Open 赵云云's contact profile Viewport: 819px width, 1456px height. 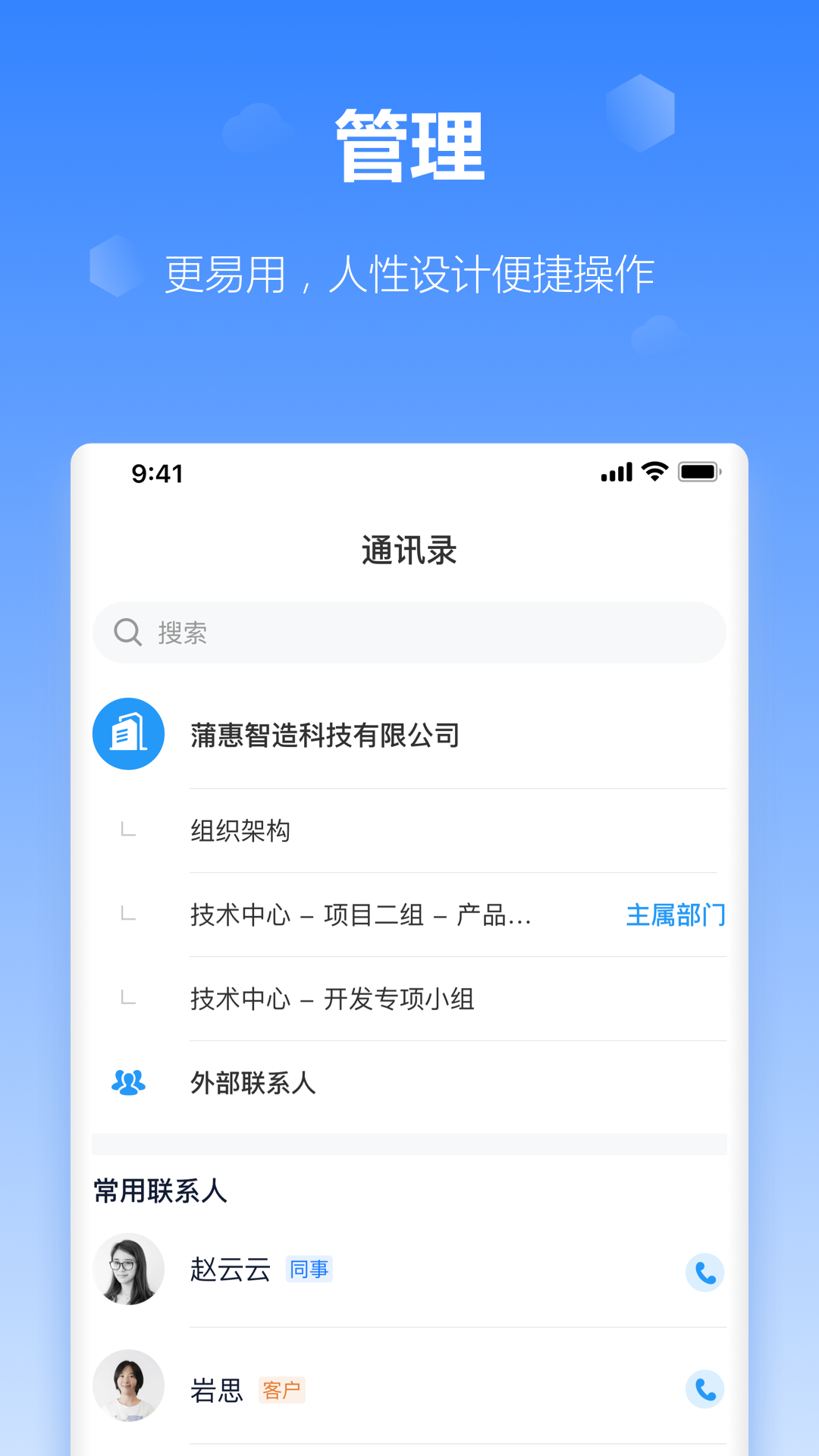[x=230, y=1269]
